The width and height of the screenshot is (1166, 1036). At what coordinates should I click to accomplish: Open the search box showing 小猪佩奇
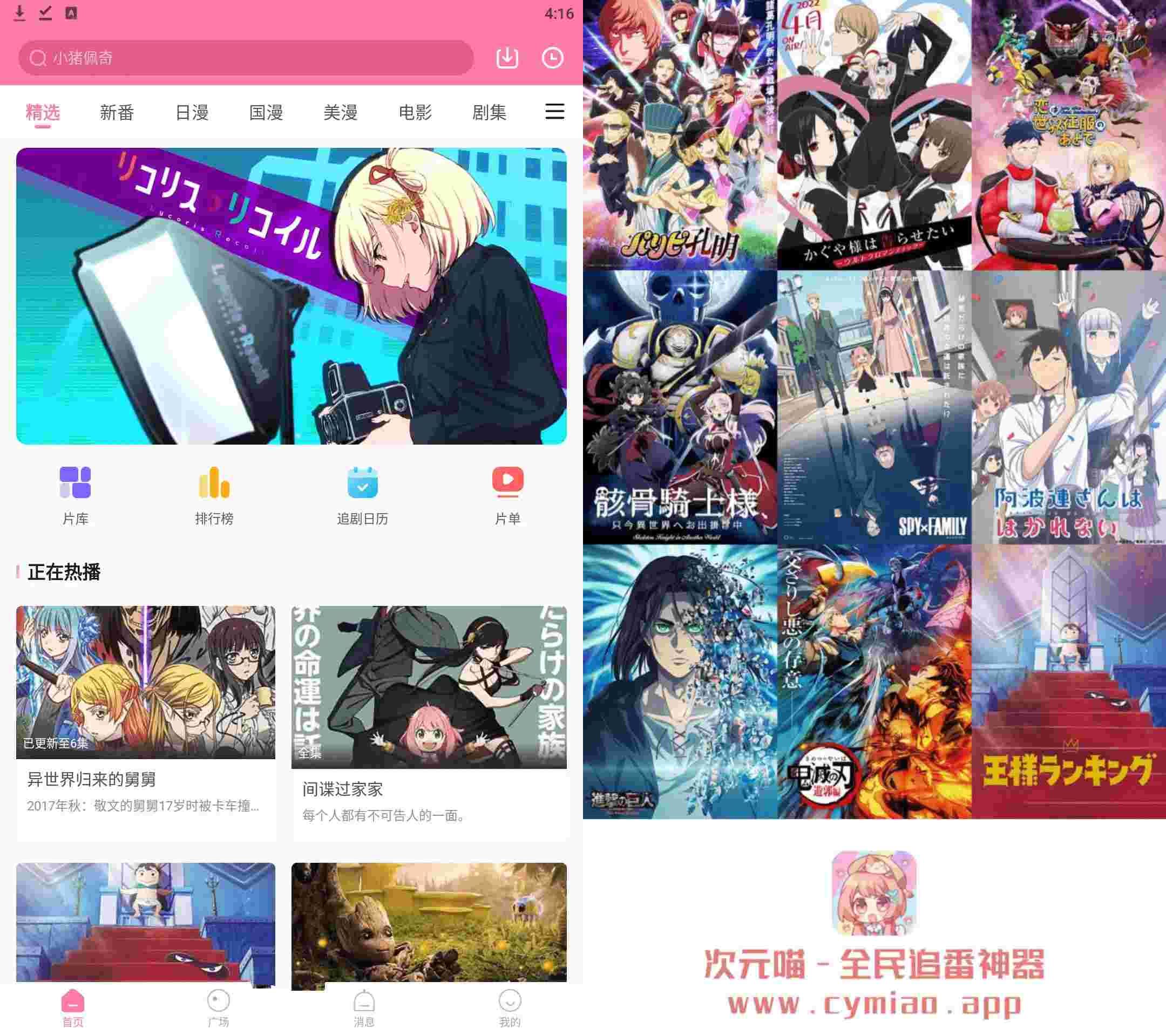click(x=245, y=58)
